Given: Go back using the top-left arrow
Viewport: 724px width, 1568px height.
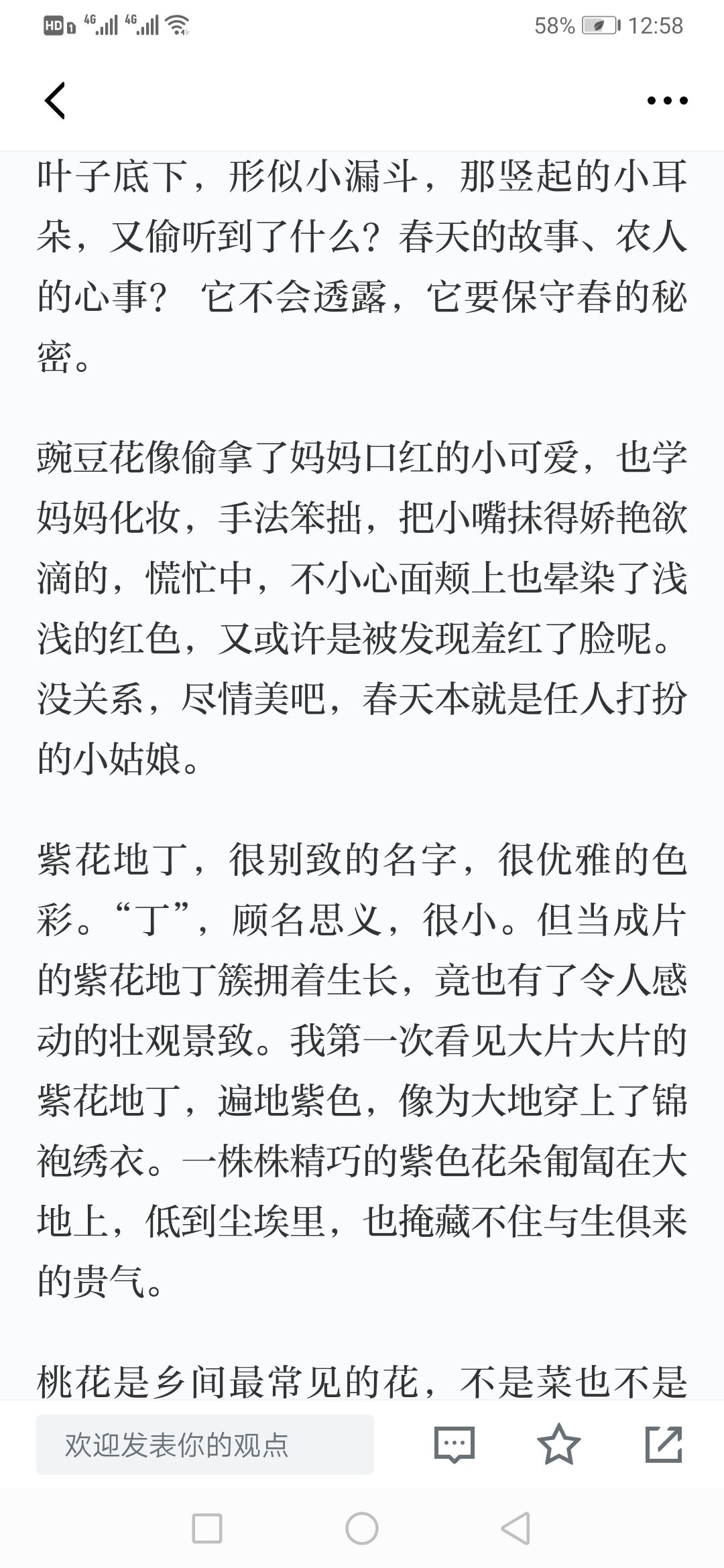Looking at the screenshot, I should pos(55,101).
